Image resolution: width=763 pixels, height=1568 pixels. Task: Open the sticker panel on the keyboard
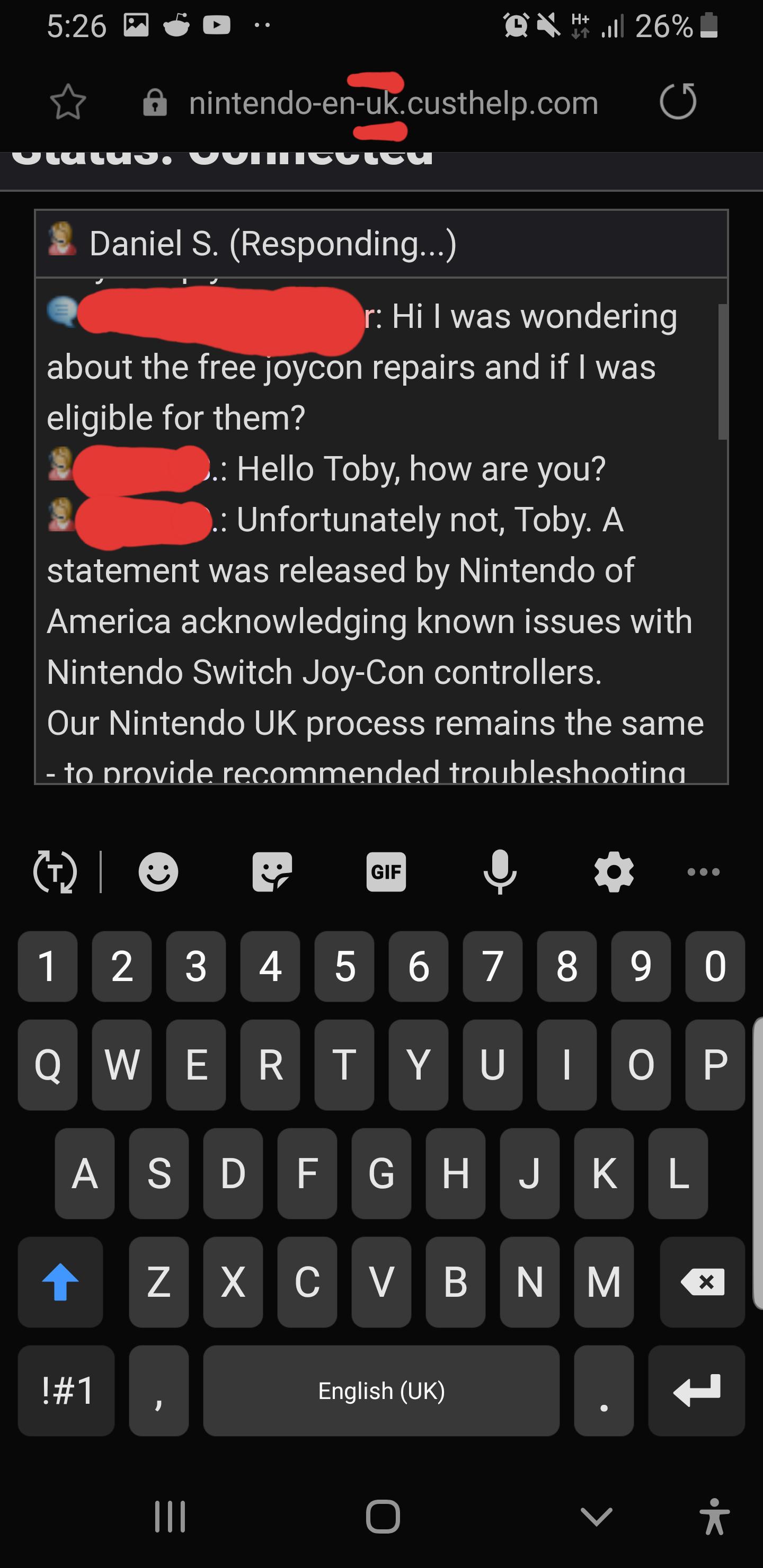272,871
